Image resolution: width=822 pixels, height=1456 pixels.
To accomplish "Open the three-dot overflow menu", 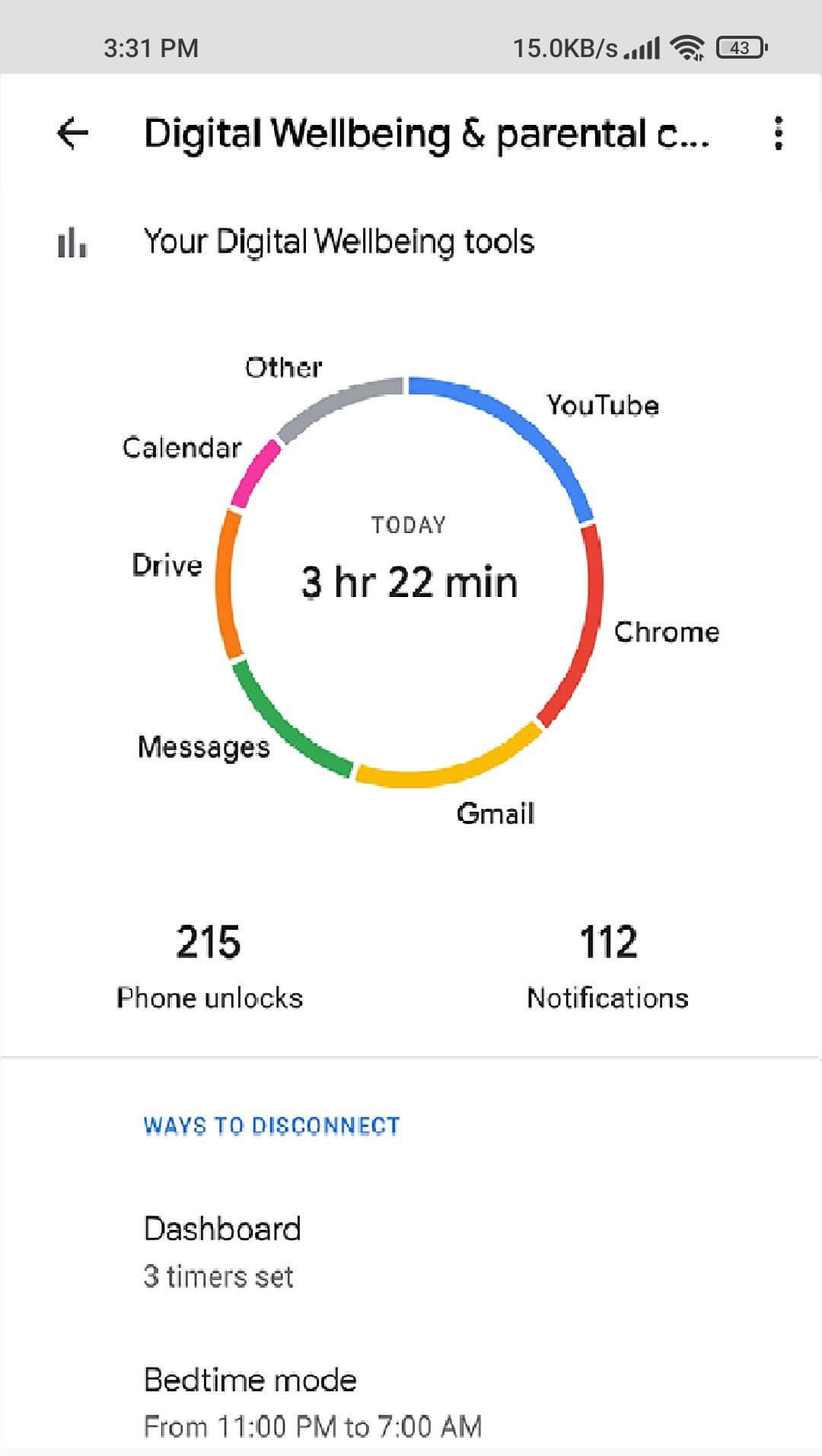I will [778, 133].
